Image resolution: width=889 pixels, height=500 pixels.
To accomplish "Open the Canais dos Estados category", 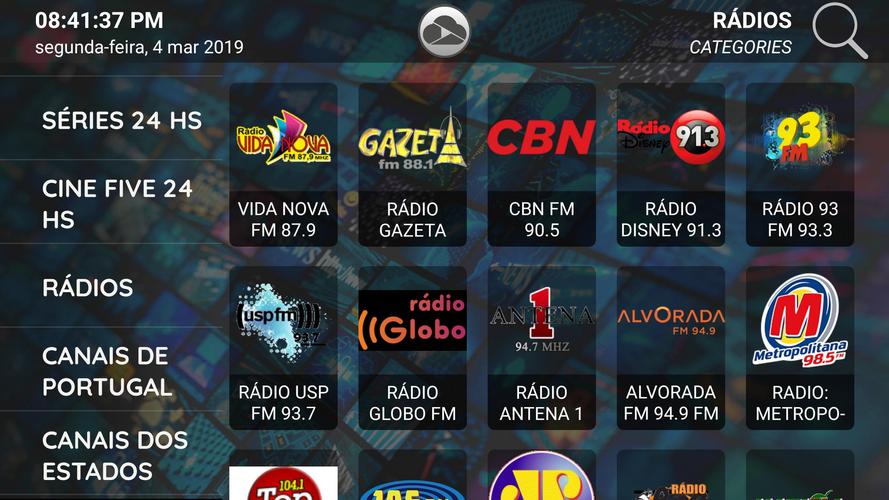I will pos(114,455).
